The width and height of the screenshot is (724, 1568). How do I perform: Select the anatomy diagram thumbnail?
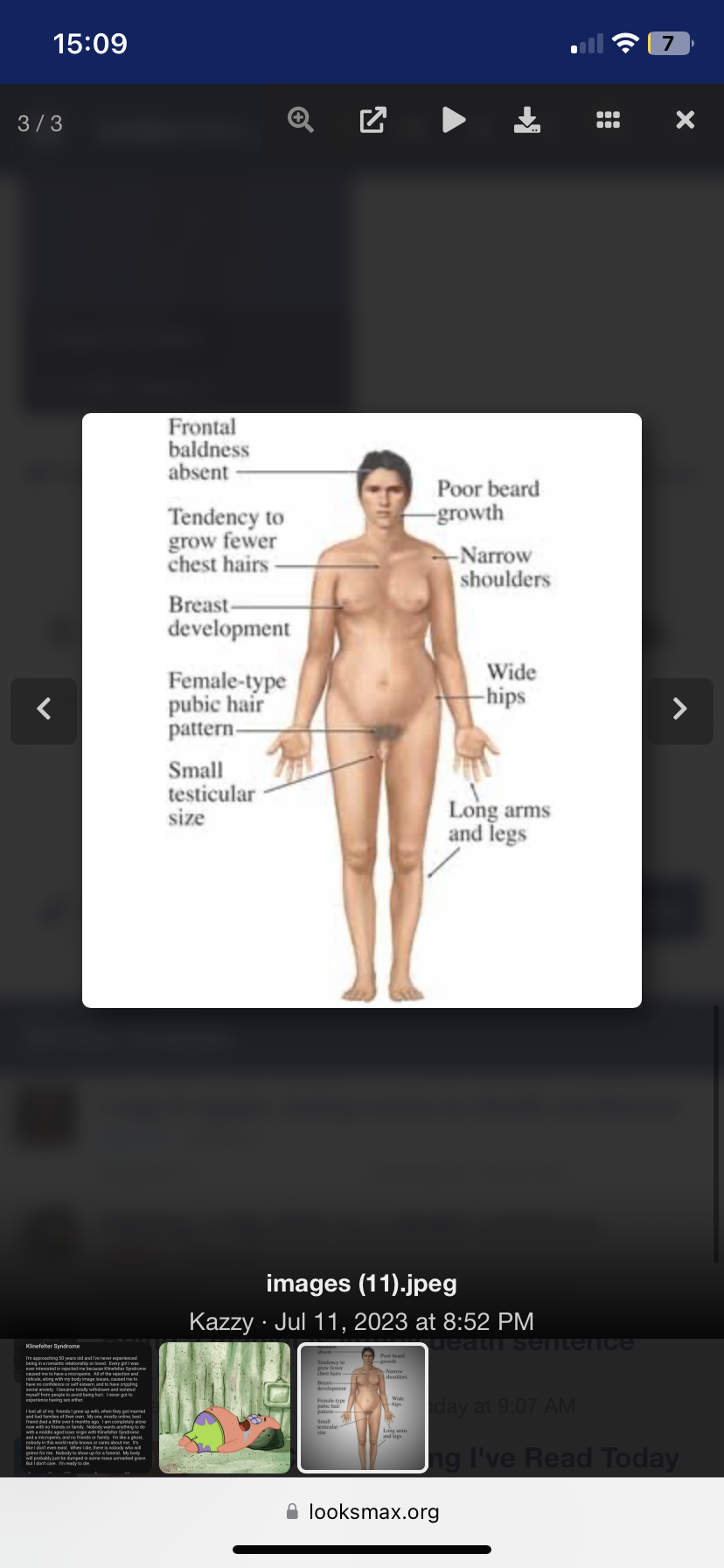coord(363,1408)
